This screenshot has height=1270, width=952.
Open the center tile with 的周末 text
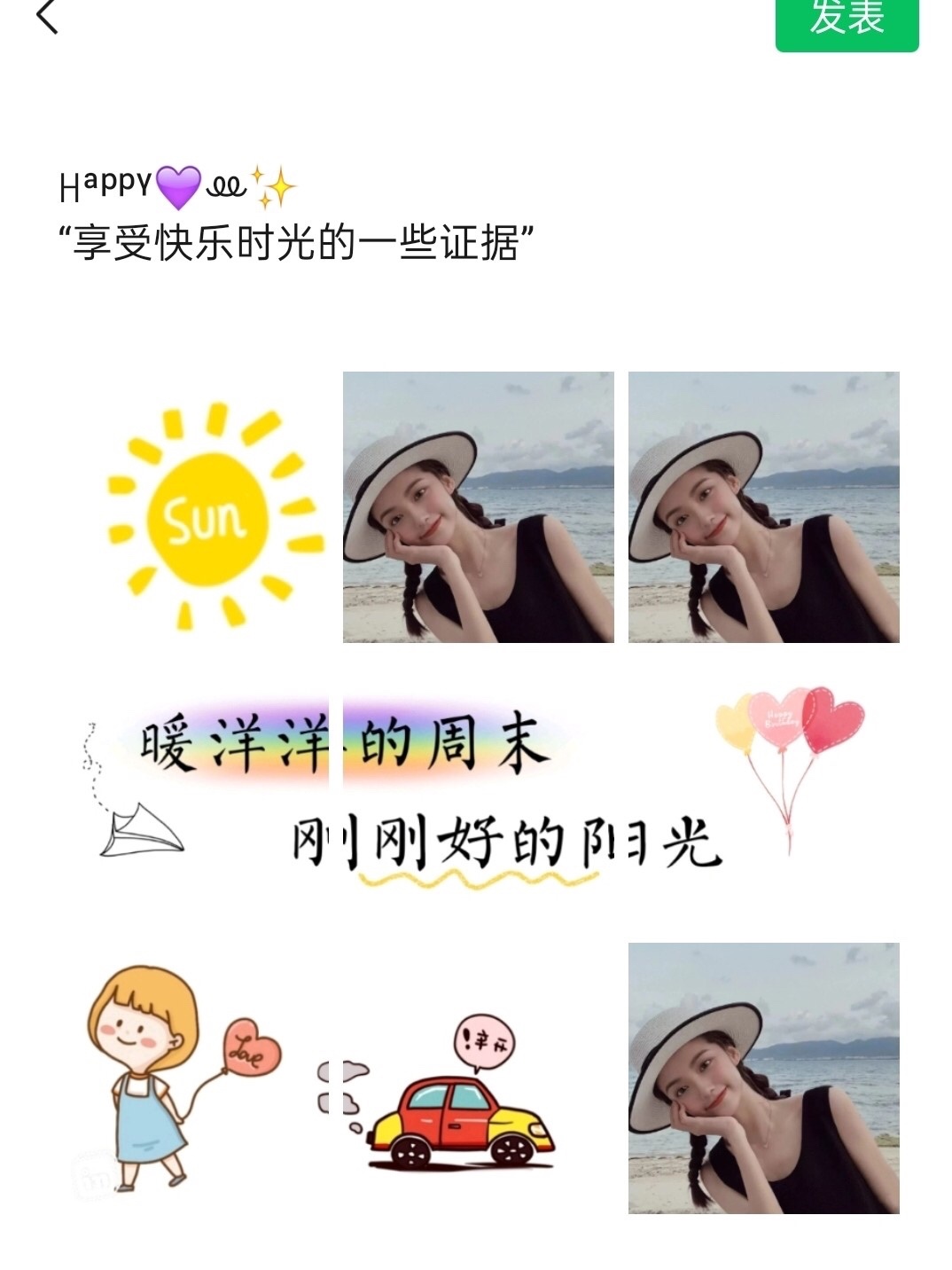pos(478,792)
